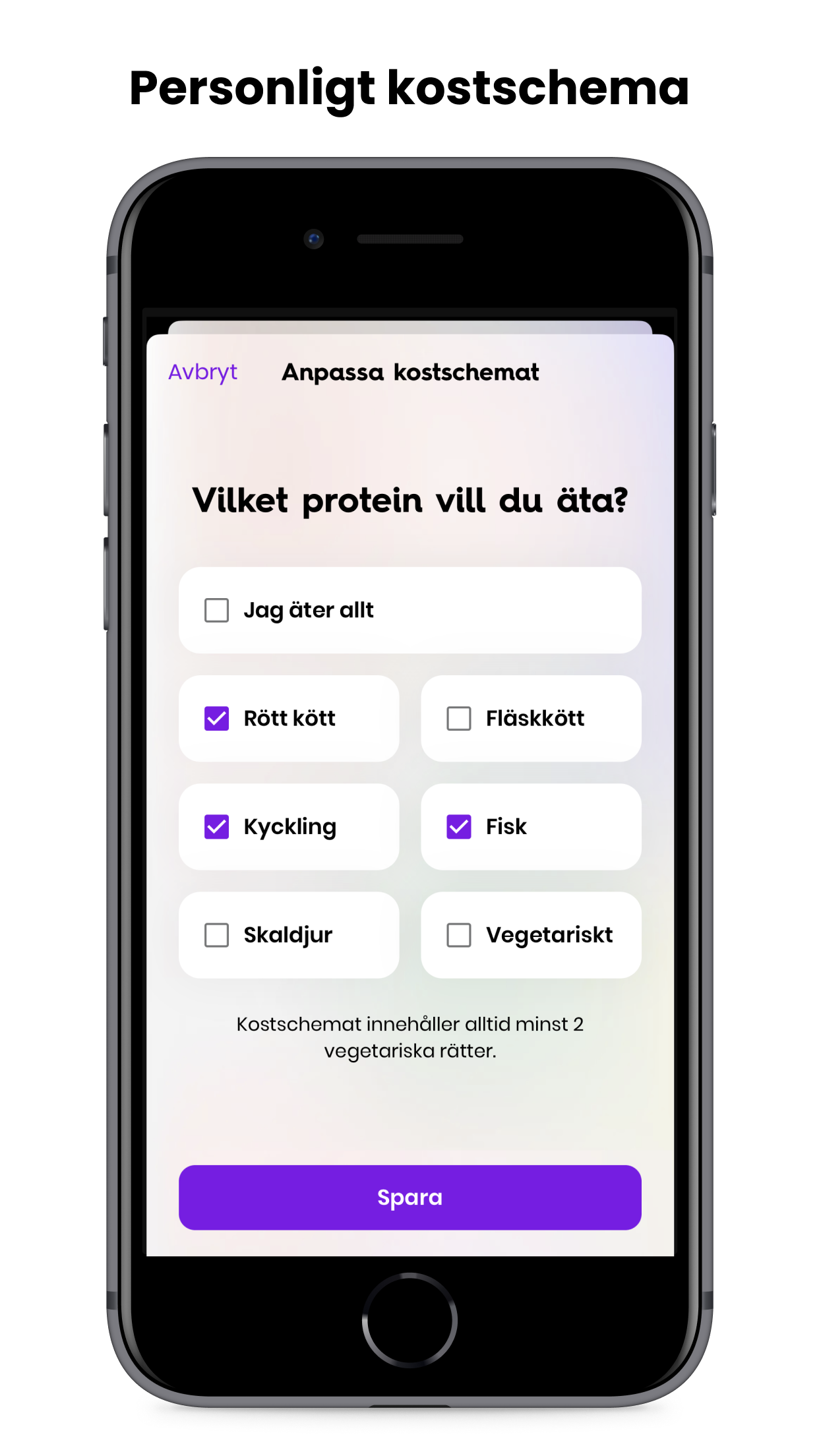Enable the "Fläskkött" option
Image resolution: width=819 pixels, height=1456 pixels.
(458, 718)
